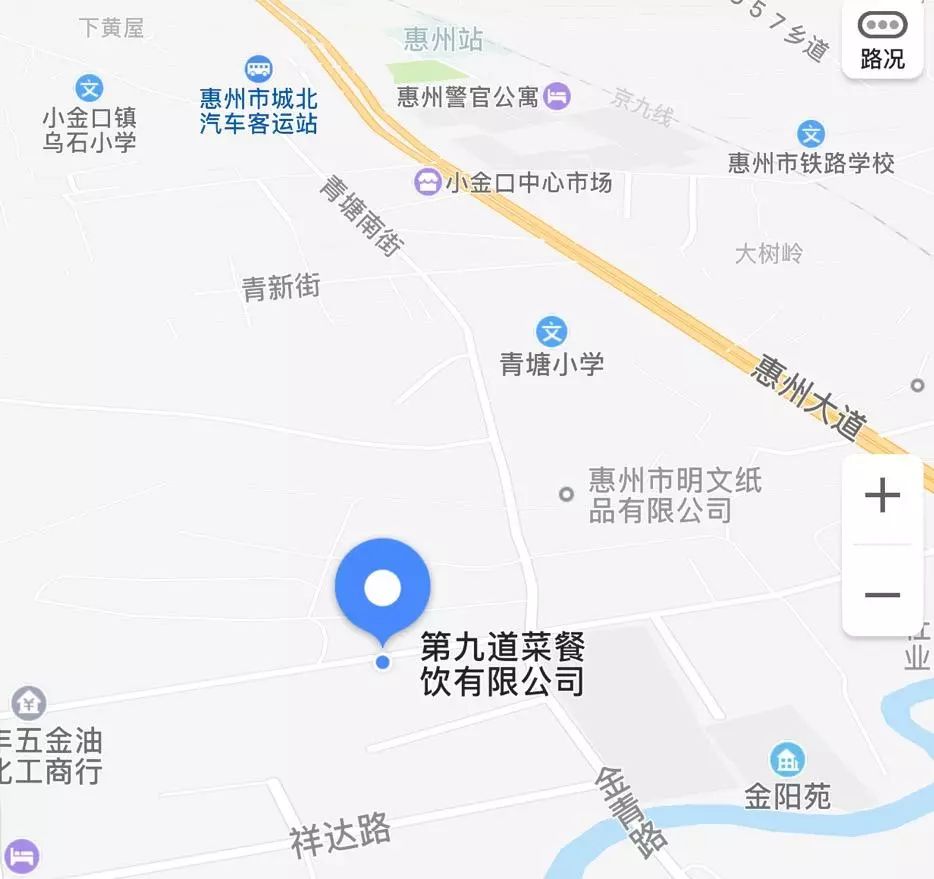Open the 小金口镇乌石小学 school marker

click(90, 88)
